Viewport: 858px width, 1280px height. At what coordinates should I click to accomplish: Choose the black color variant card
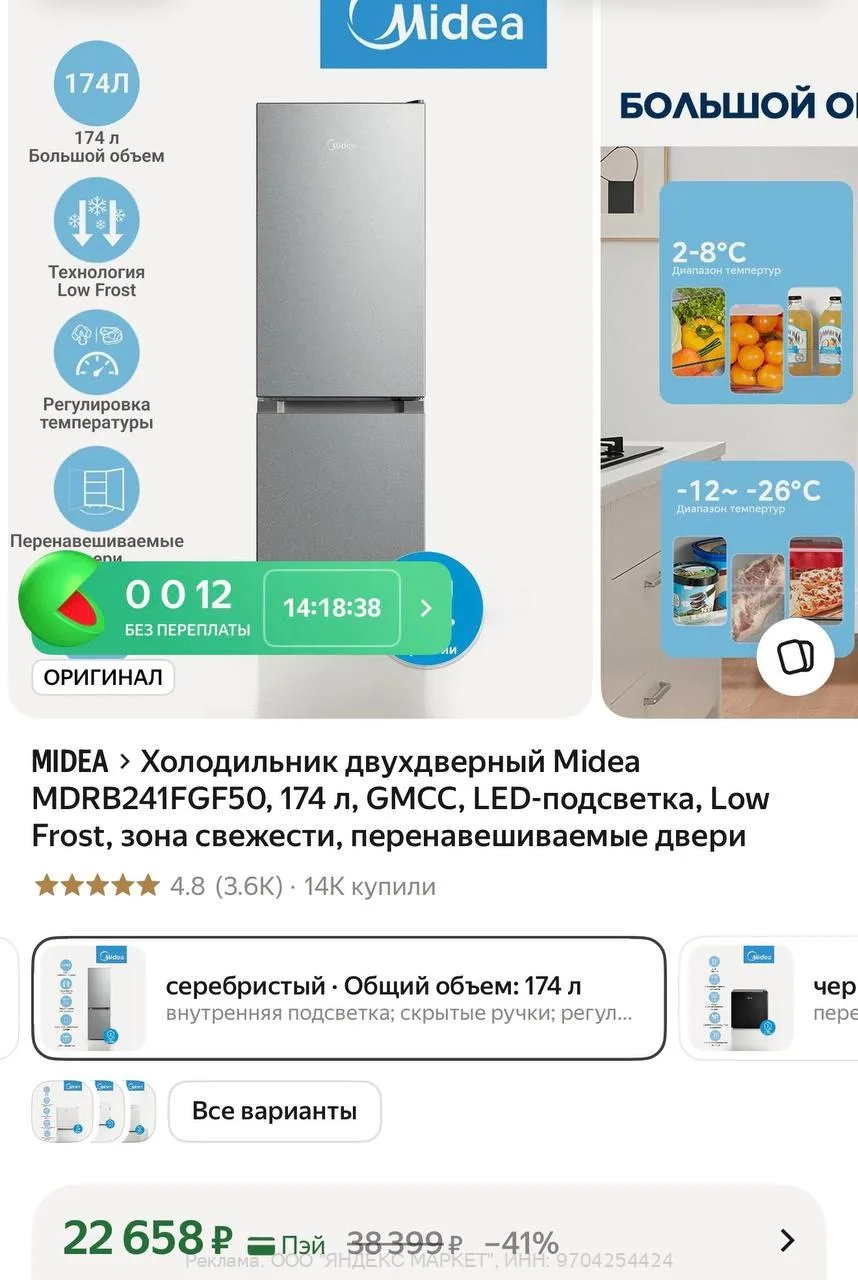tap(769, 998)
